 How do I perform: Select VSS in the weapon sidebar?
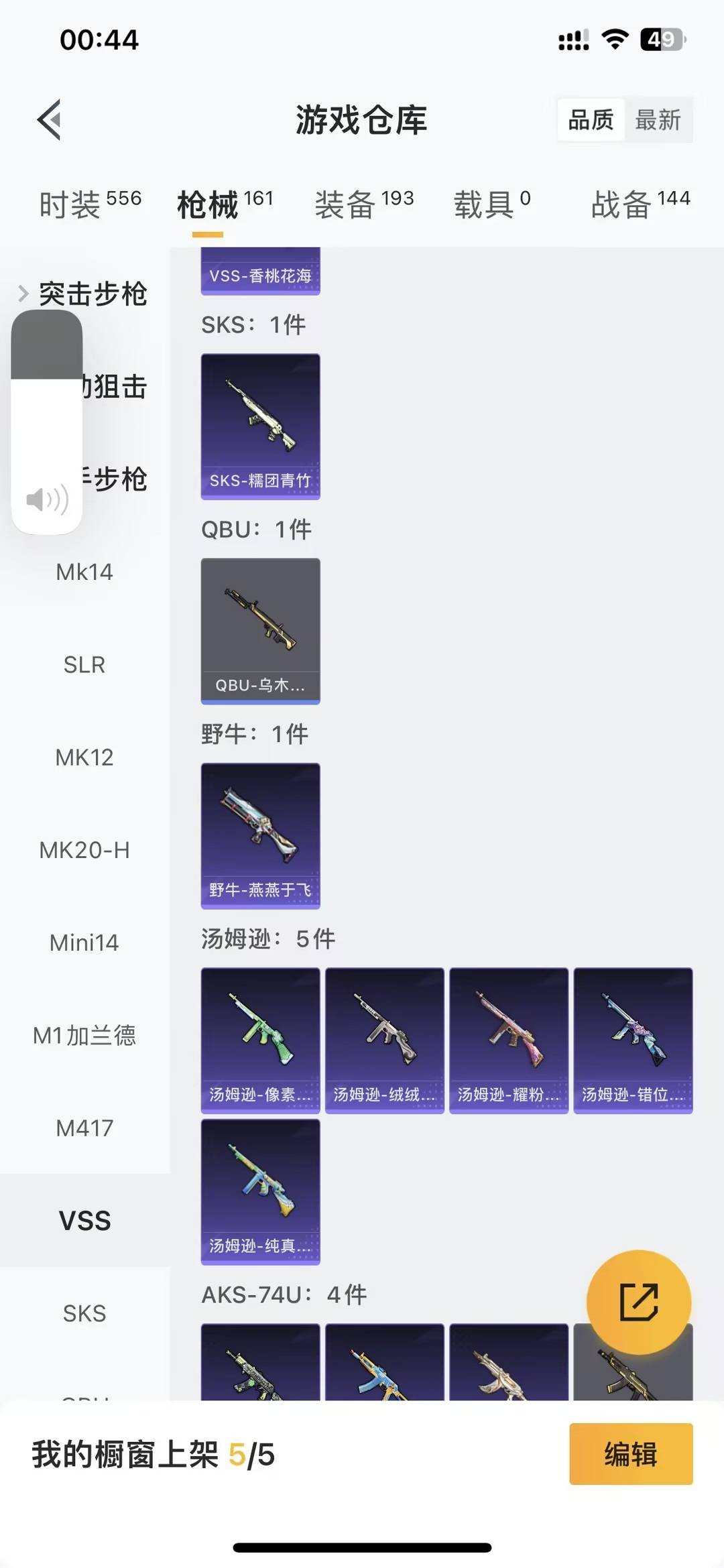[85, 1221]
